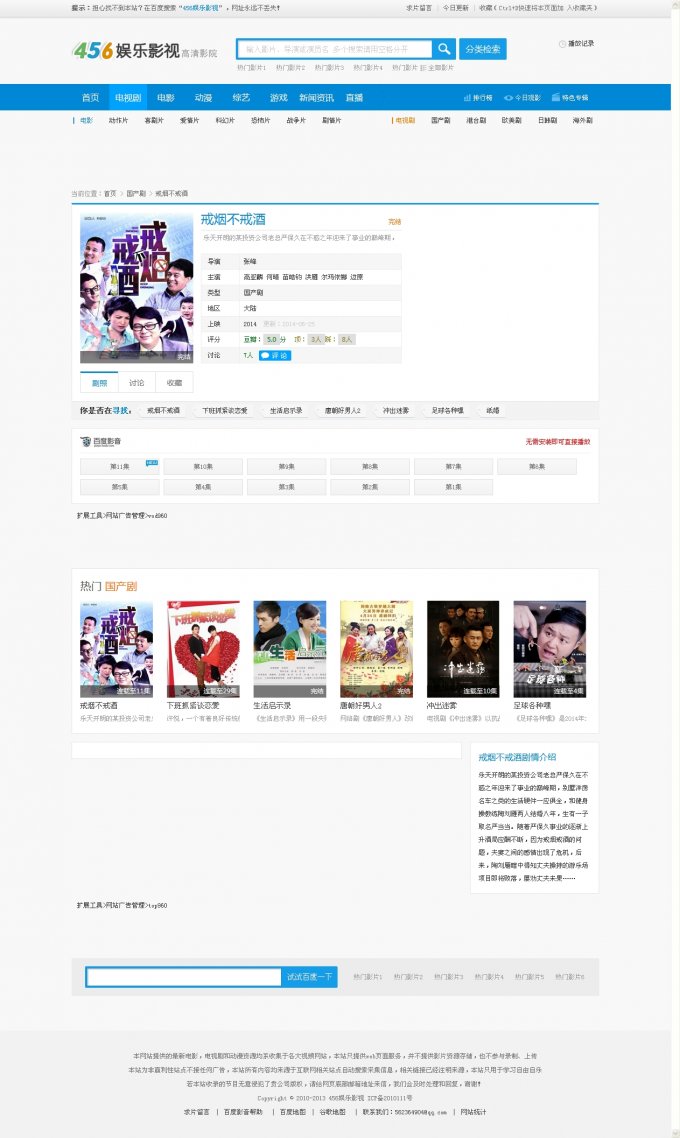
Task: Open 分类检索 category search
Action: tap(483, 49)
